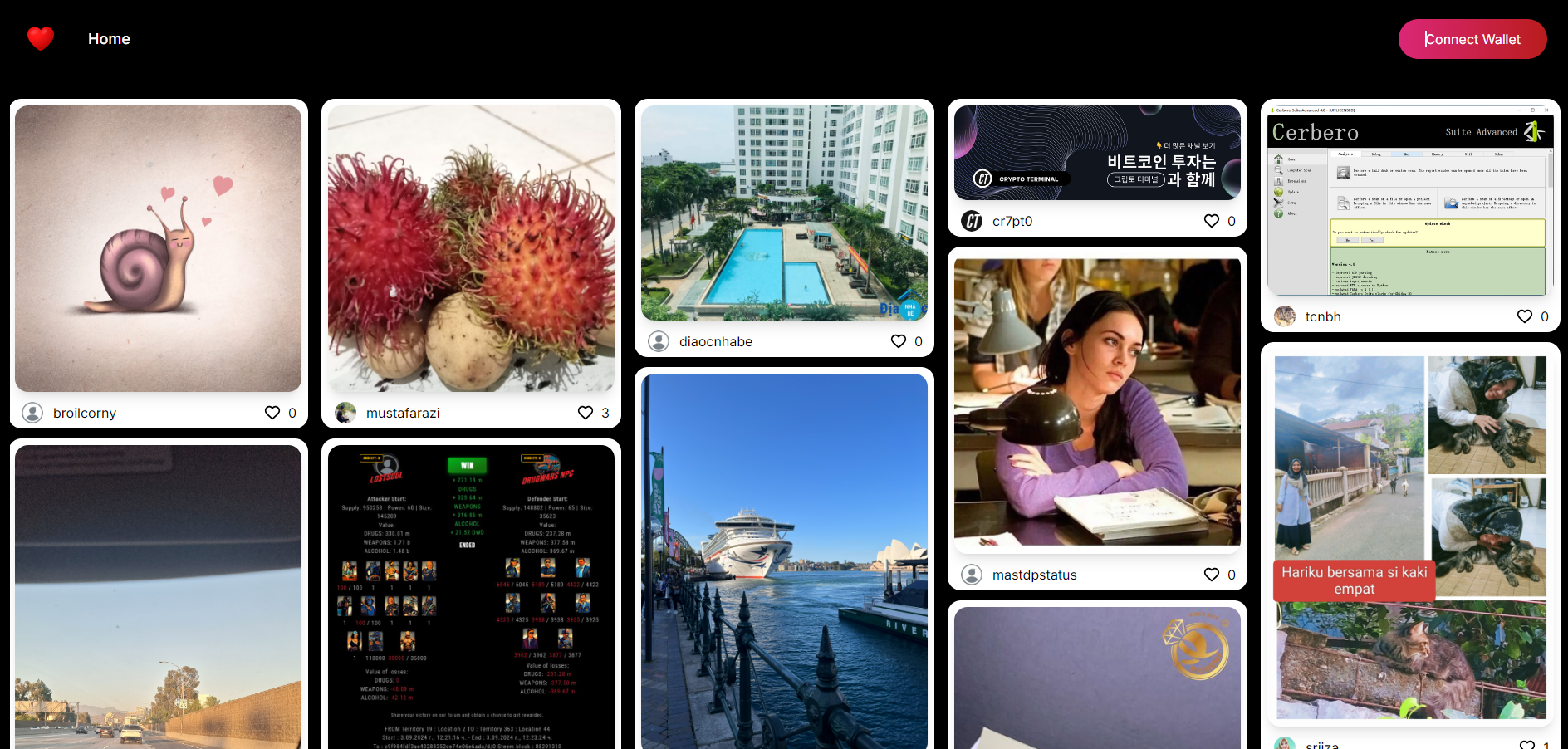Image resolution: width=1568 pixels, height=749 pixels.
Task: Visit mustafarazi's profile
Action: 403,413
